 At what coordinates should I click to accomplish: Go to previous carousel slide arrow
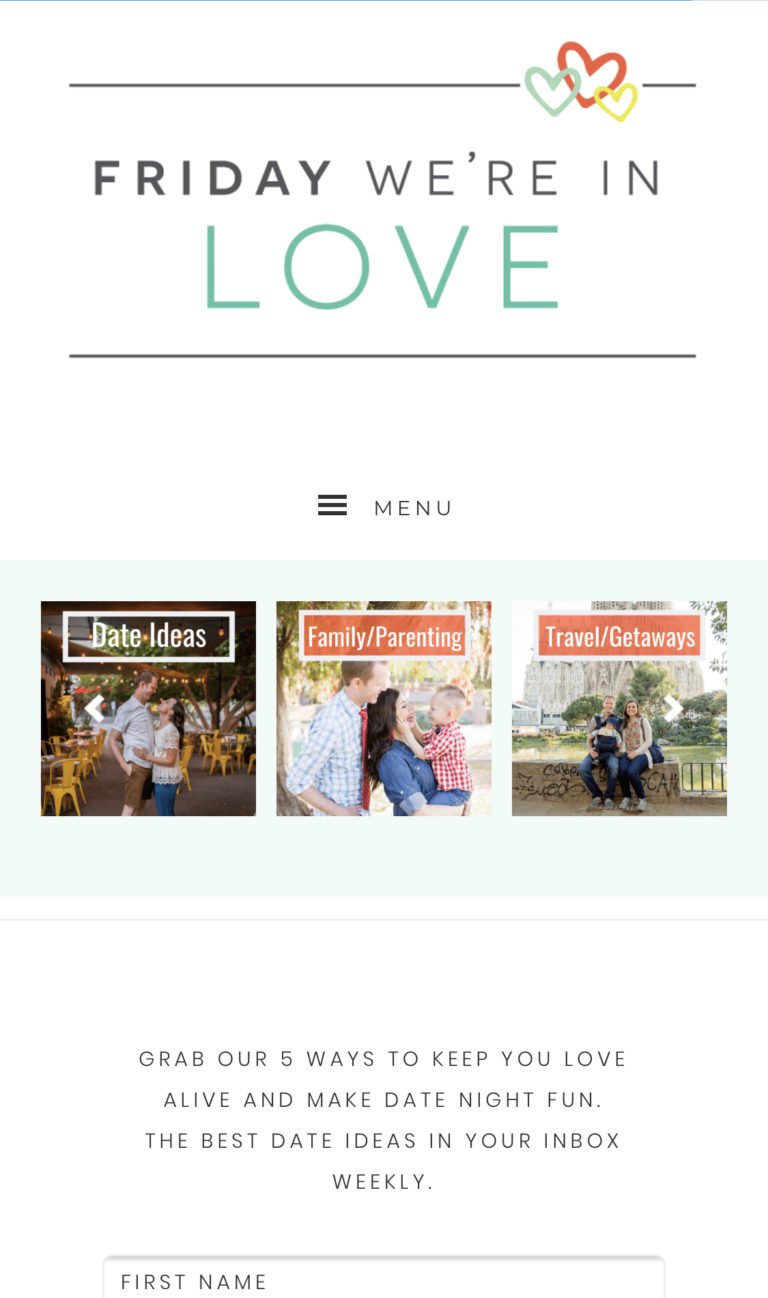pyautogui.click(x=95, y=708)
